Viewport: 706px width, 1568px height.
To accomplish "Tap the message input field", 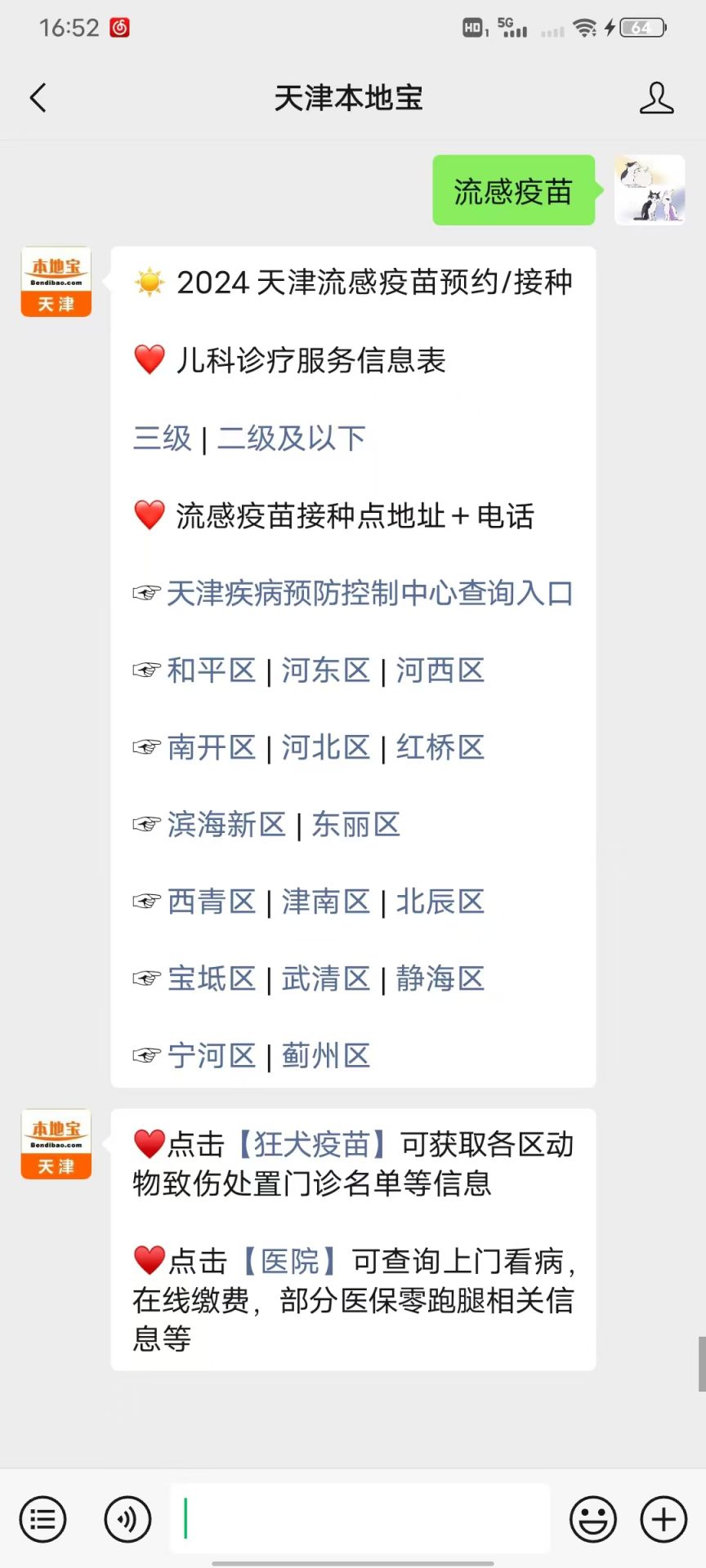I will coord(360,1517).
